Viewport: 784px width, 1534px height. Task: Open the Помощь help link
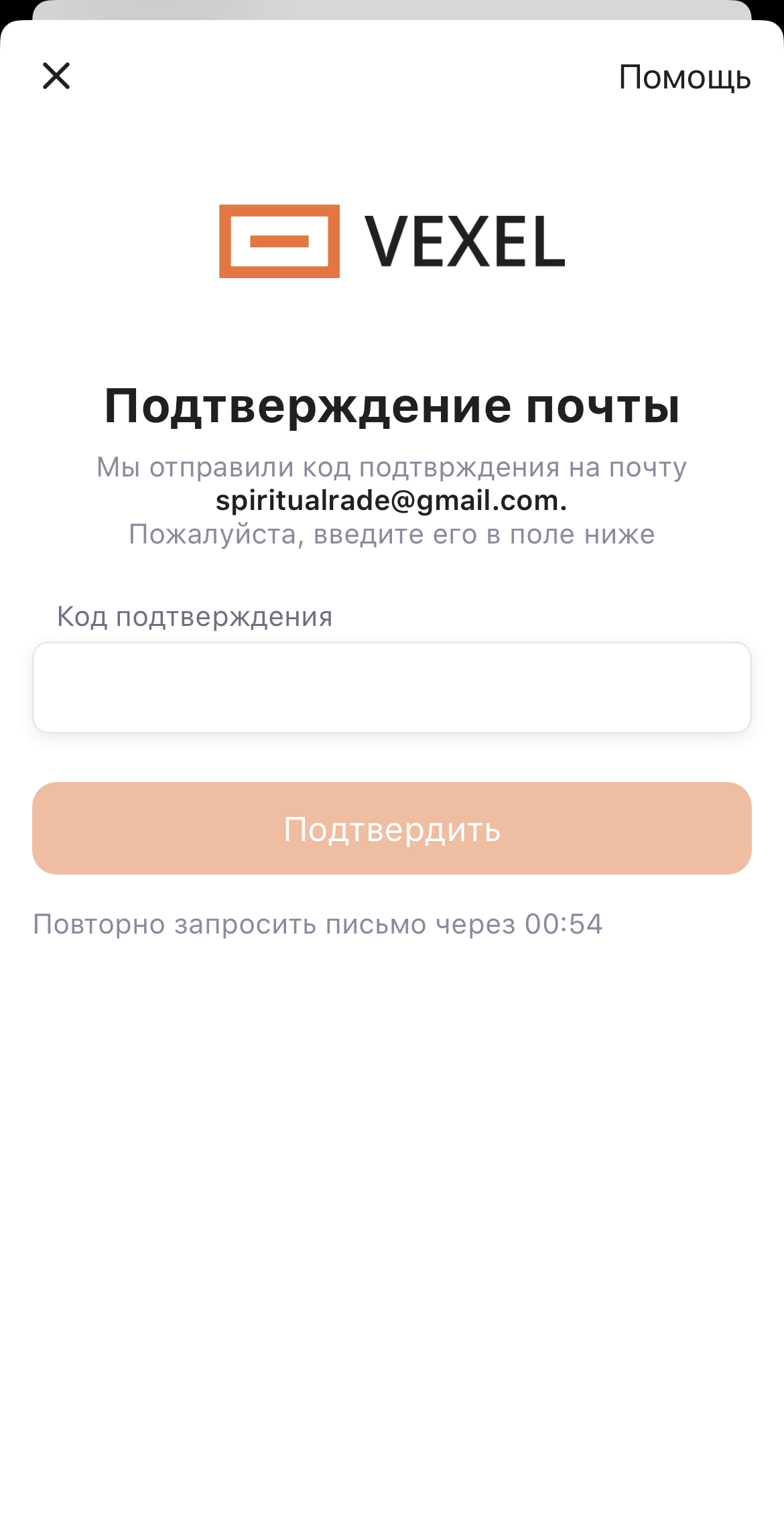pyautogui.click(x=684, y=78)
